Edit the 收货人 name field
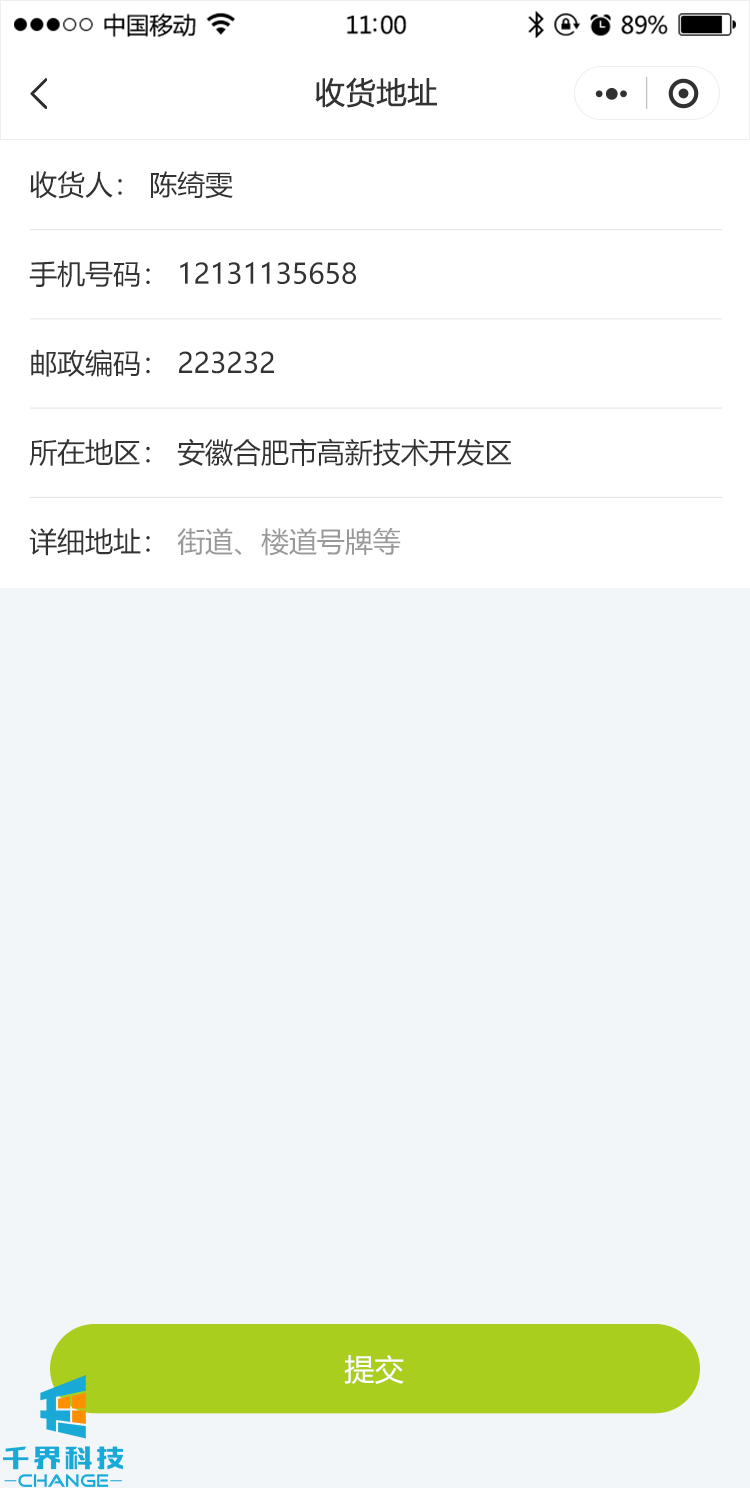Viewport: 750px width, 1491px height. coord(430,185)
